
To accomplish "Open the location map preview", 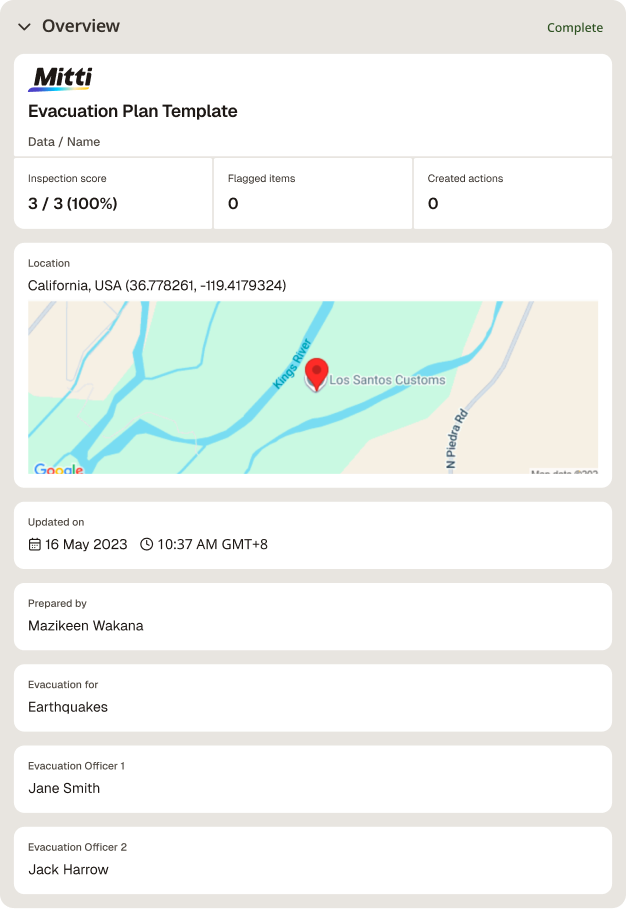I will [x=313, y=387].
